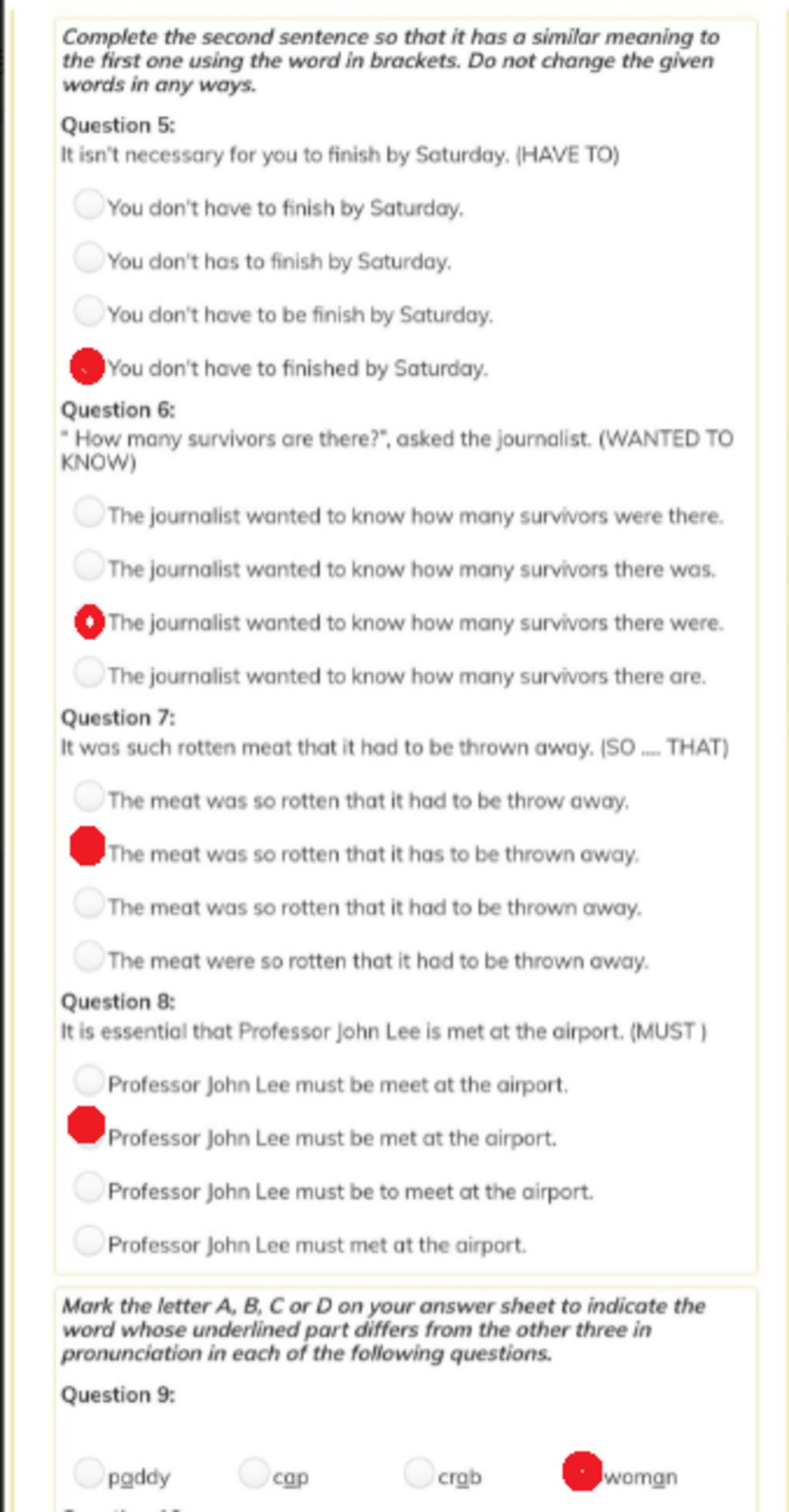Select 'it has to be thrown away' option
This screenshot has height=1512, width=789.
[87, 847]
